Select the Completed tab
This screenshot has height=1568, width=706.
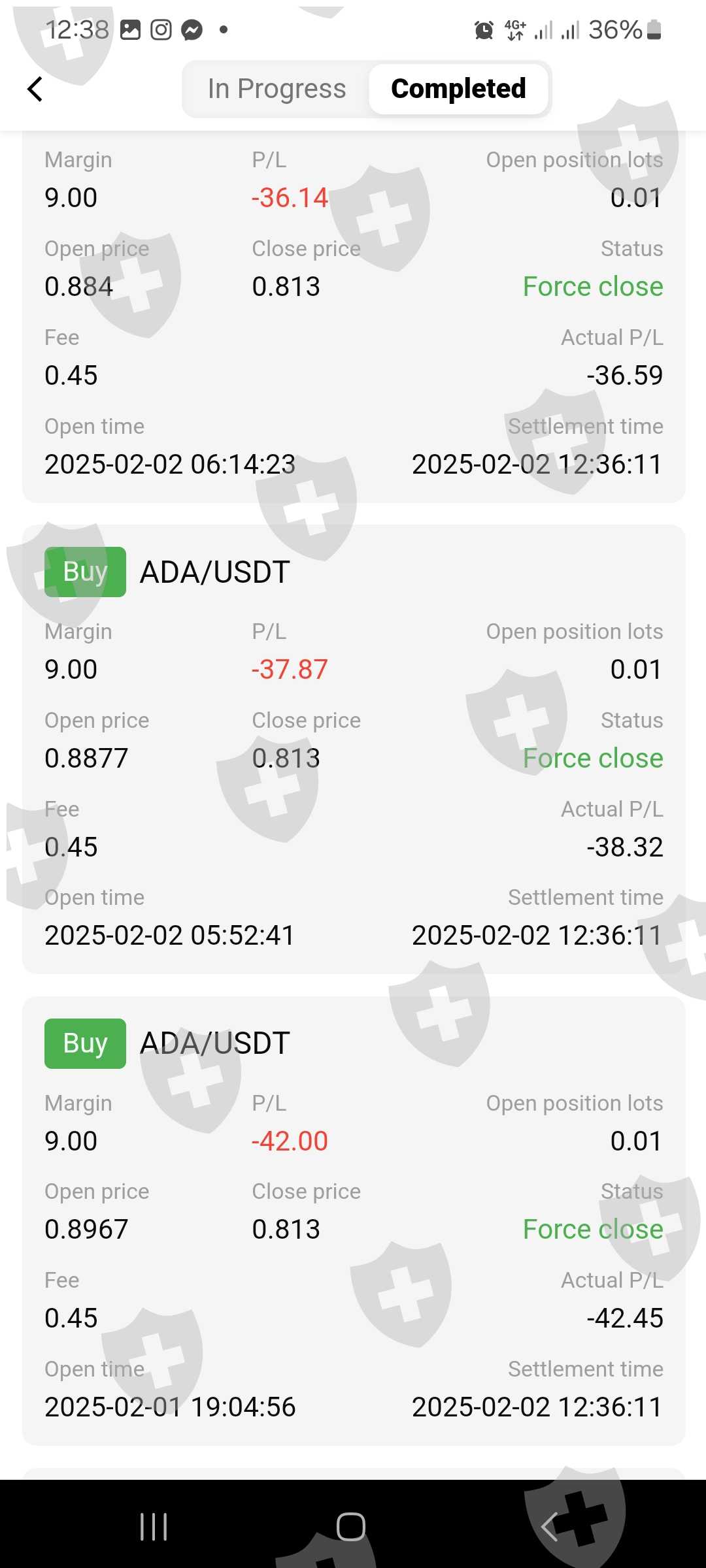[458, 89]
